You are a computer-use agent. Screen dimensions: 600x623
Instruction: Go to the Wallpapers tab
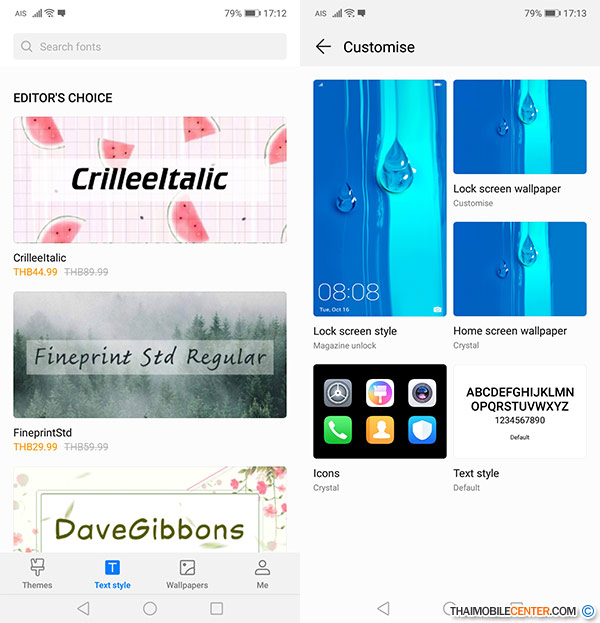pyautogui.click(x=187, y=574)
